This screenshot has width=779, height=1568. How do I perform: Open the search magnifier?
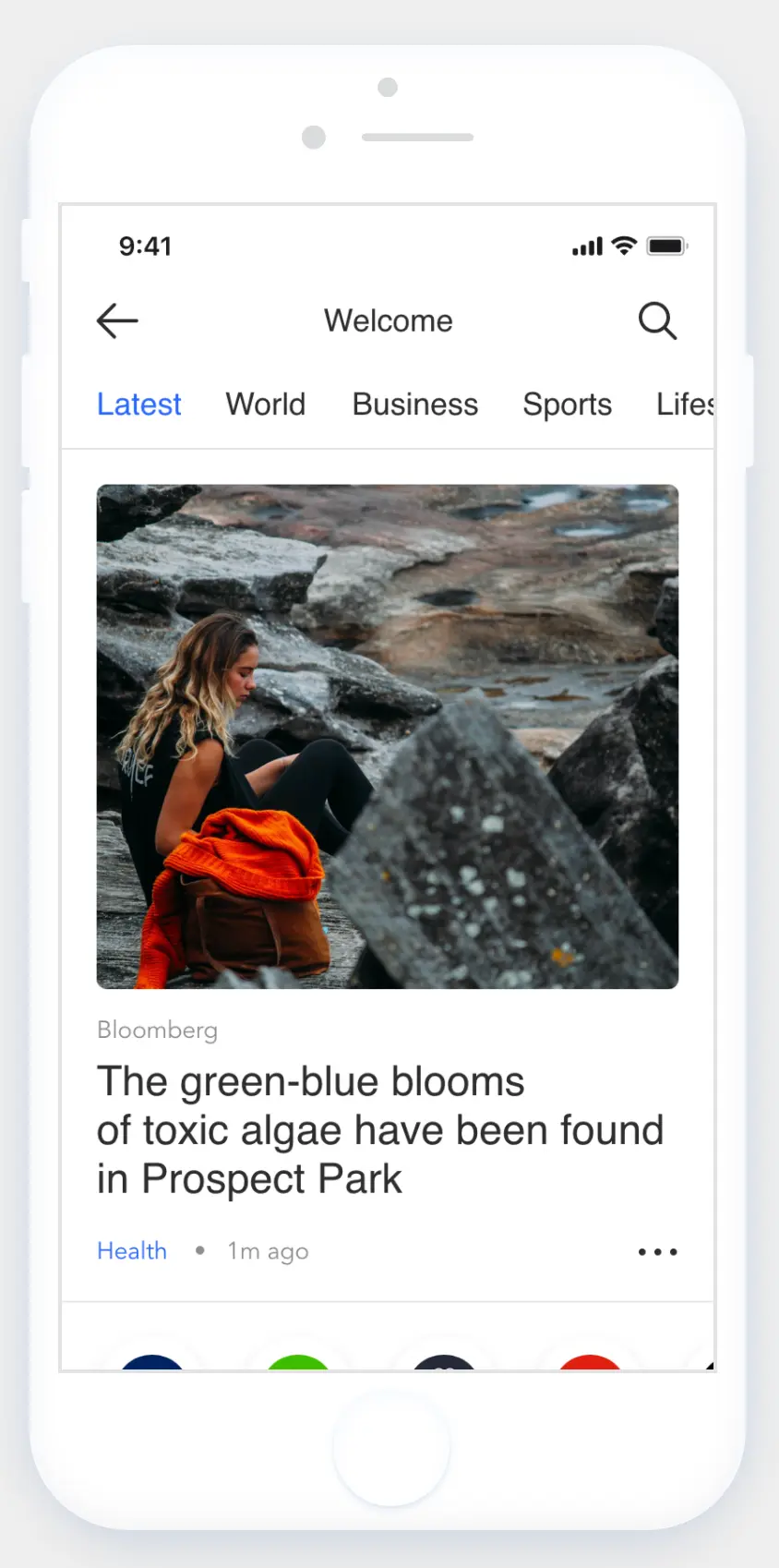657,321
